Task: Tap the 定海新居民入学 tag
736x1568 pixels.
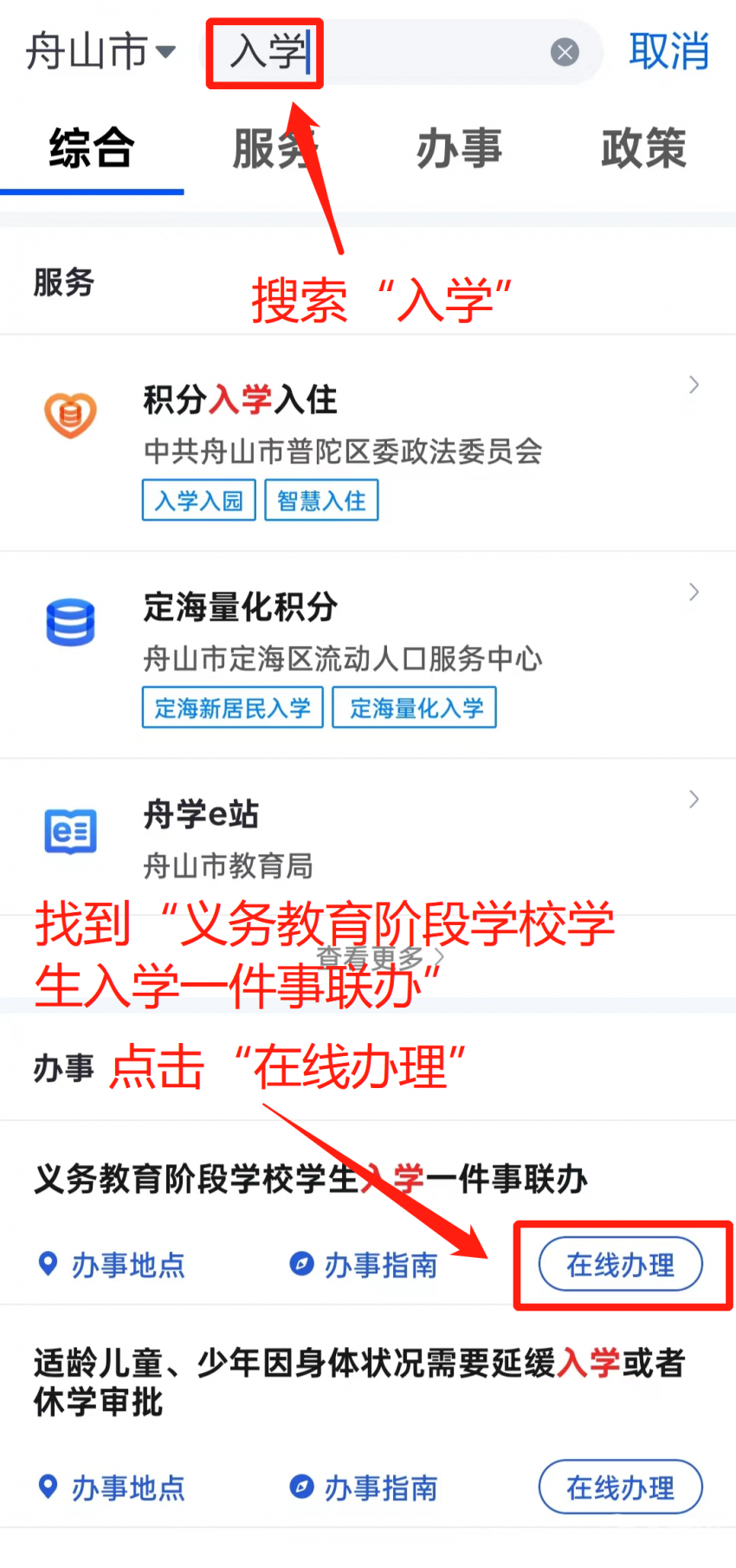Action: (232, 708)
